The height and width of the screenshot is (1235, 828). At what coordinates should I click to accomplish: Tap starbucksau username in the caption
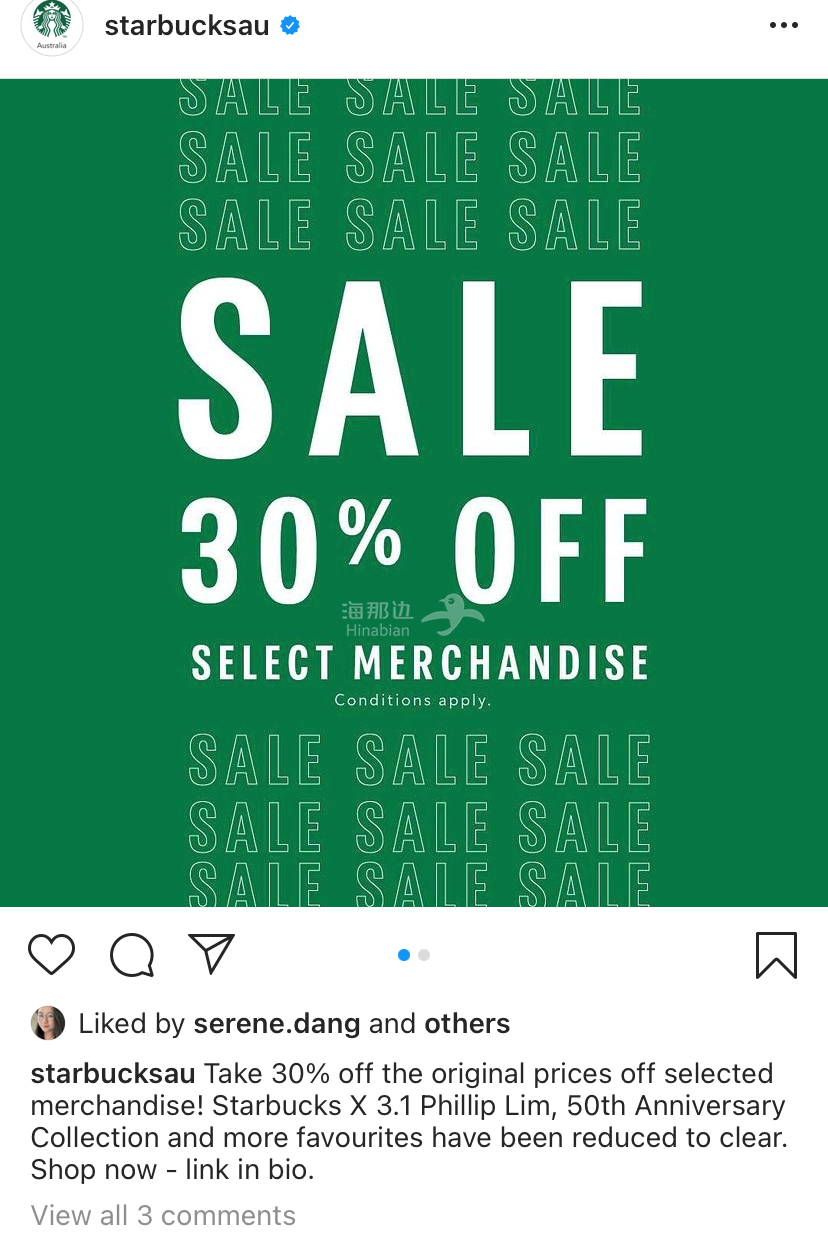(113, 1074)
